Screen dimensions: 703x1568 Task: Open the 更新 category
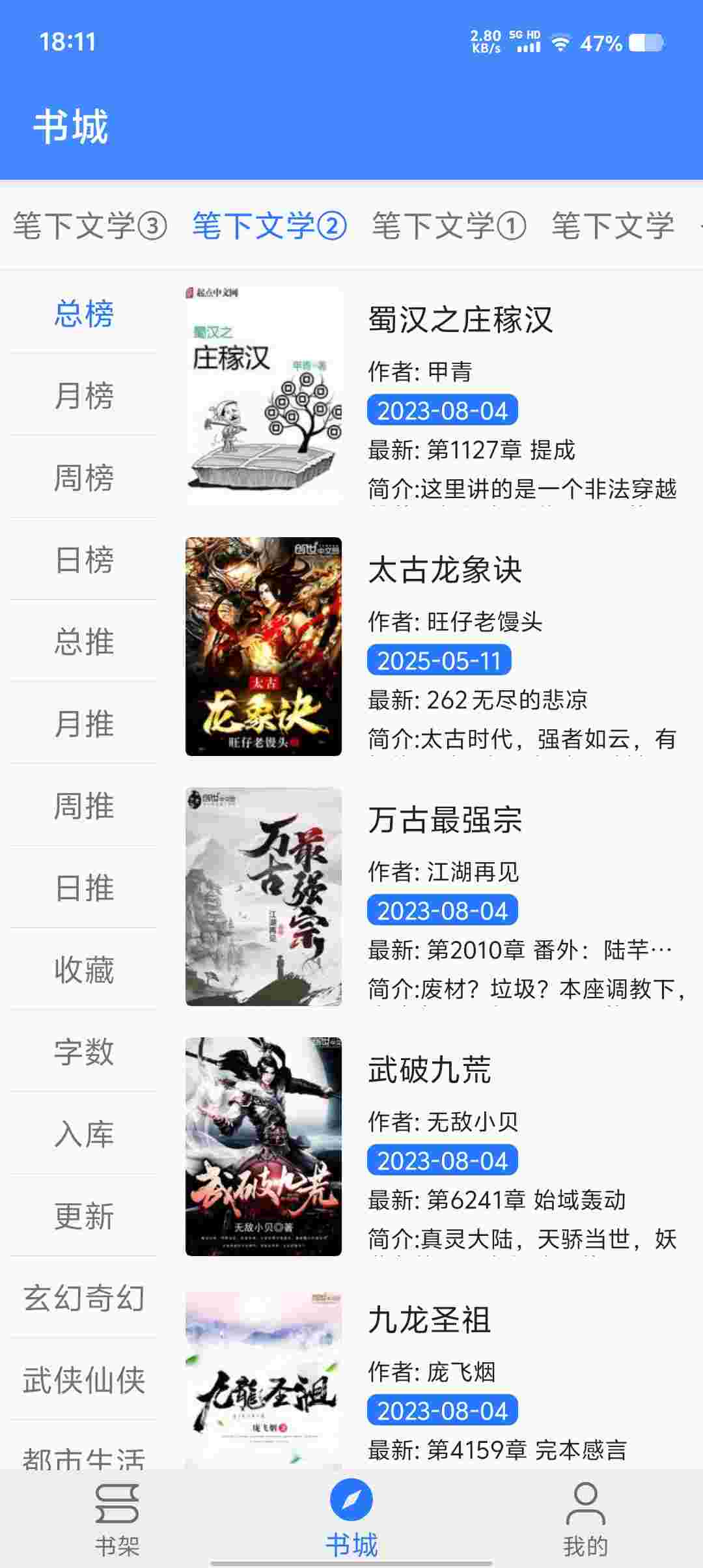tap(84, 1216)
